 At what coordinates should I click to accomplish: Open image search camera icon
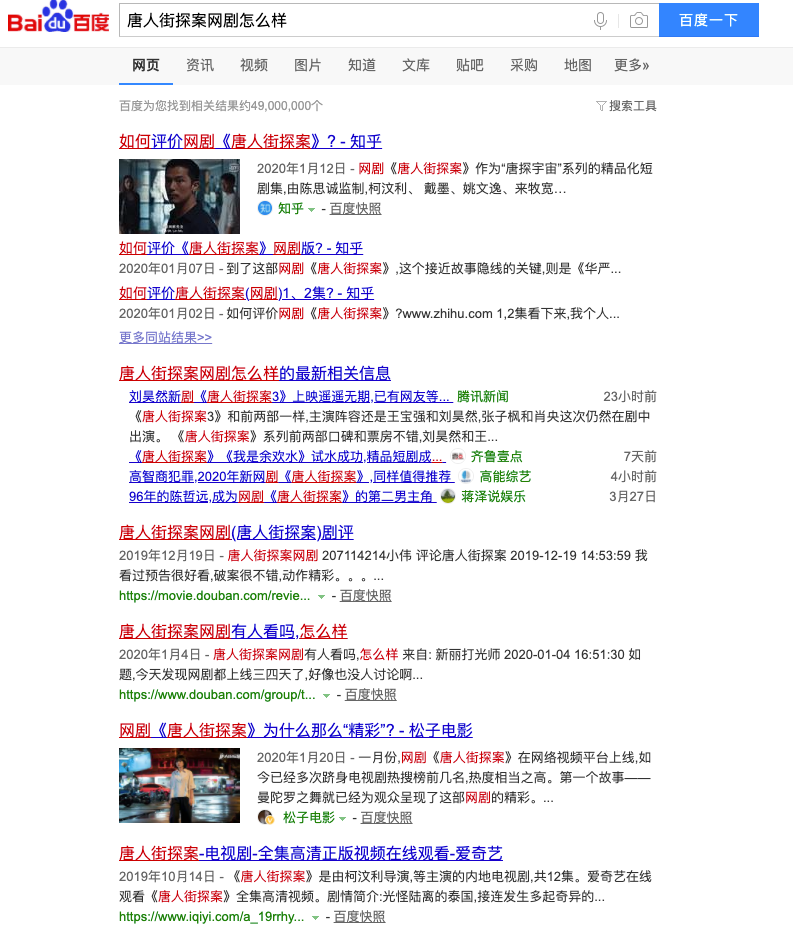[638, 20]
